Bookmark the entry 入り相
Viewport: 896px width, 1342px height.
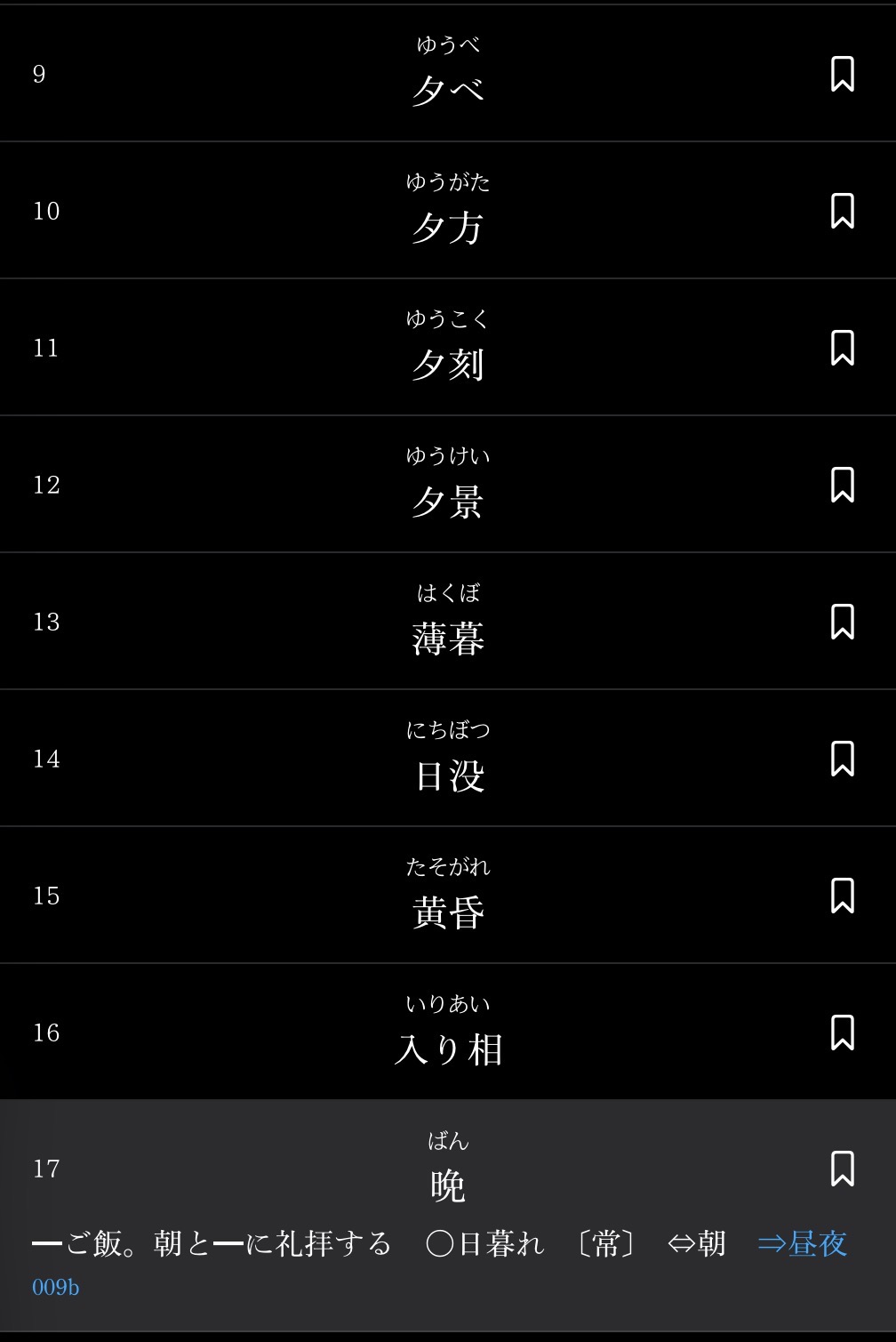(x=842, y=1033)
